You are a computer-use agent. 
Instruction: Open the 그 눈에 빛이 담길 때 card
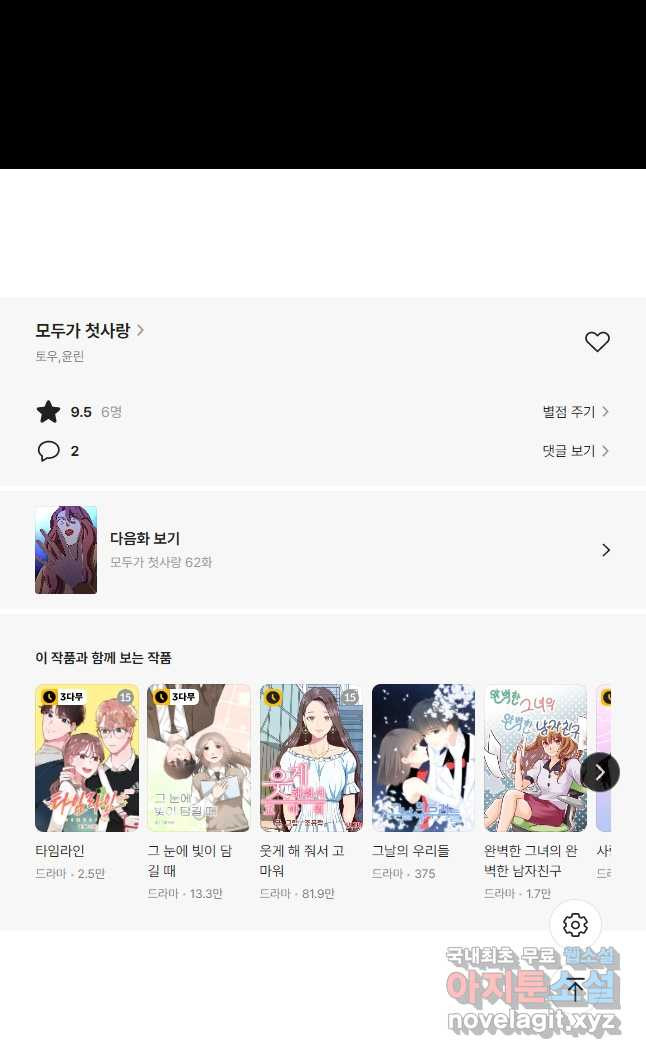pos(199,758)
